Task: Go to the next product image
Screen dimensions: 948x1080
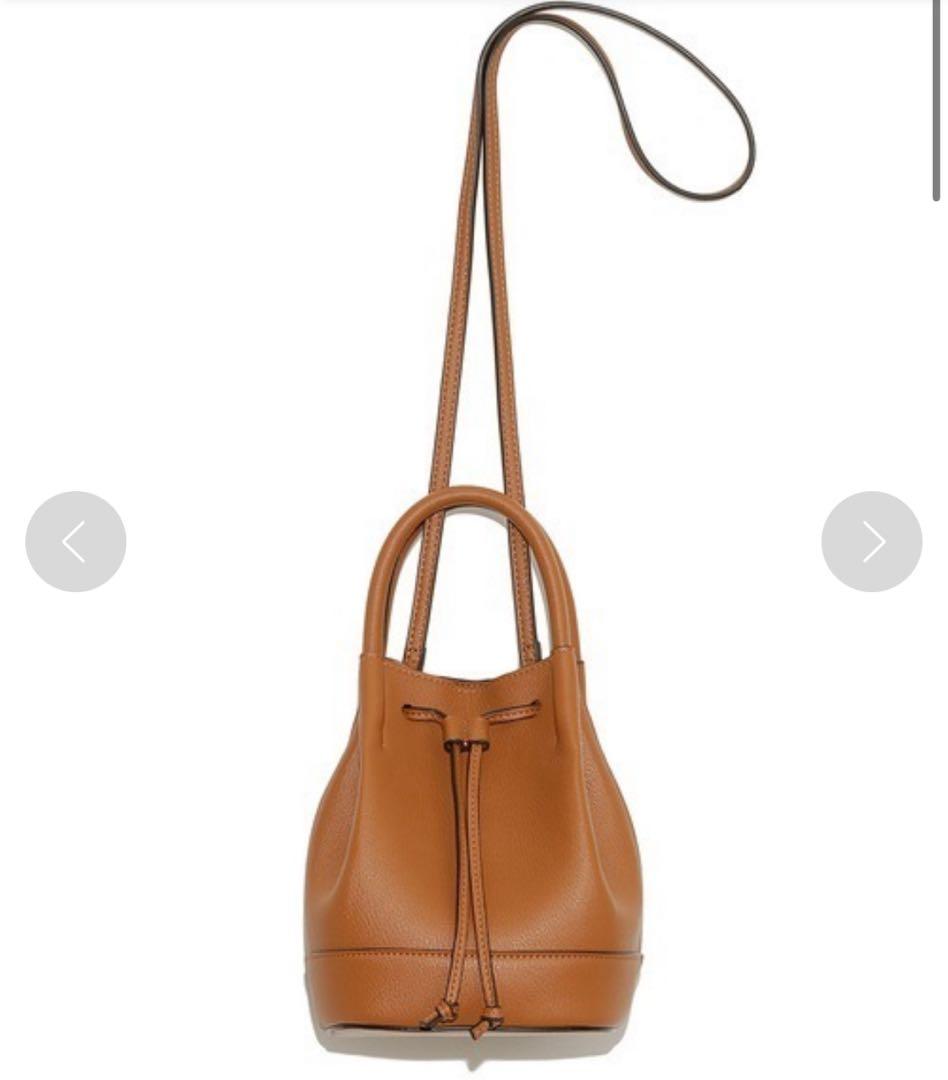Action: pos(871,541)
